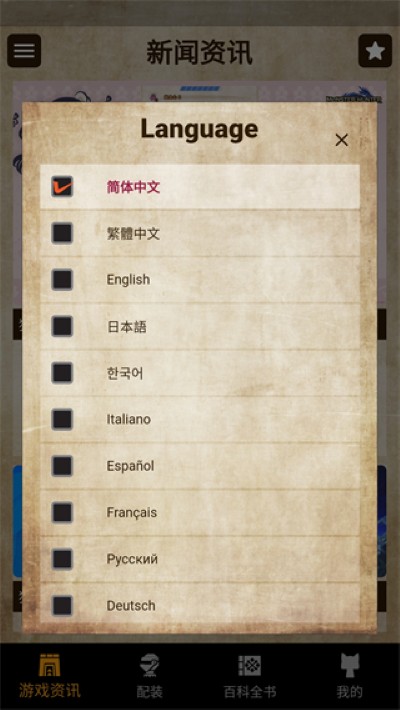Close the Language dialog

342,140
